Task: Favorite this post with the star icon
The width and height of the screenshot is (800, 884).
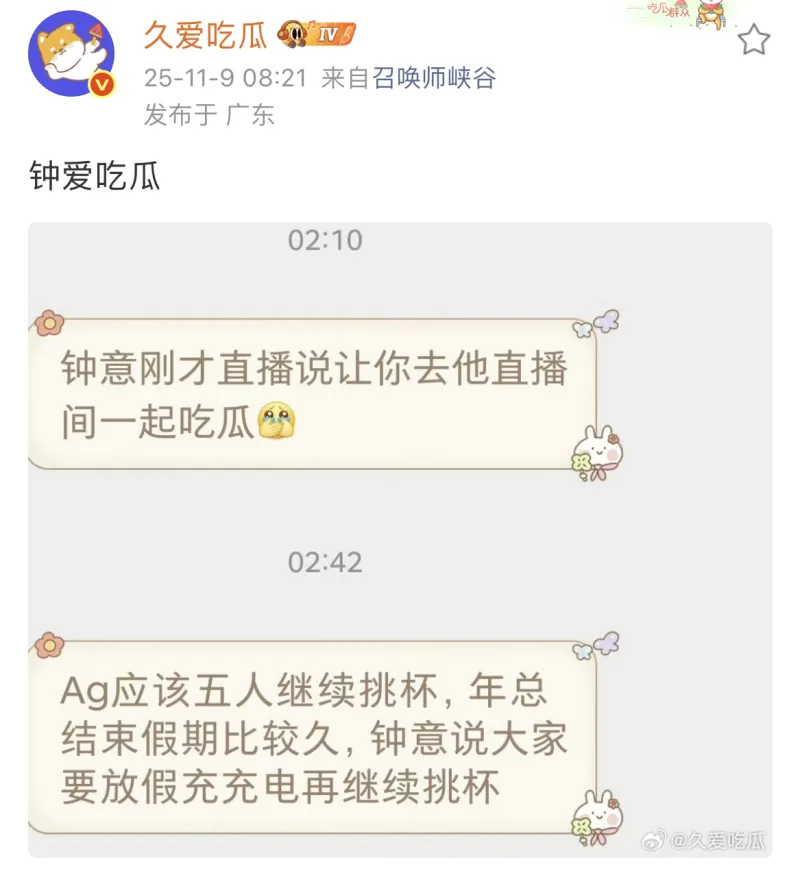Action: pyautogui.click(x=754, y=40)
